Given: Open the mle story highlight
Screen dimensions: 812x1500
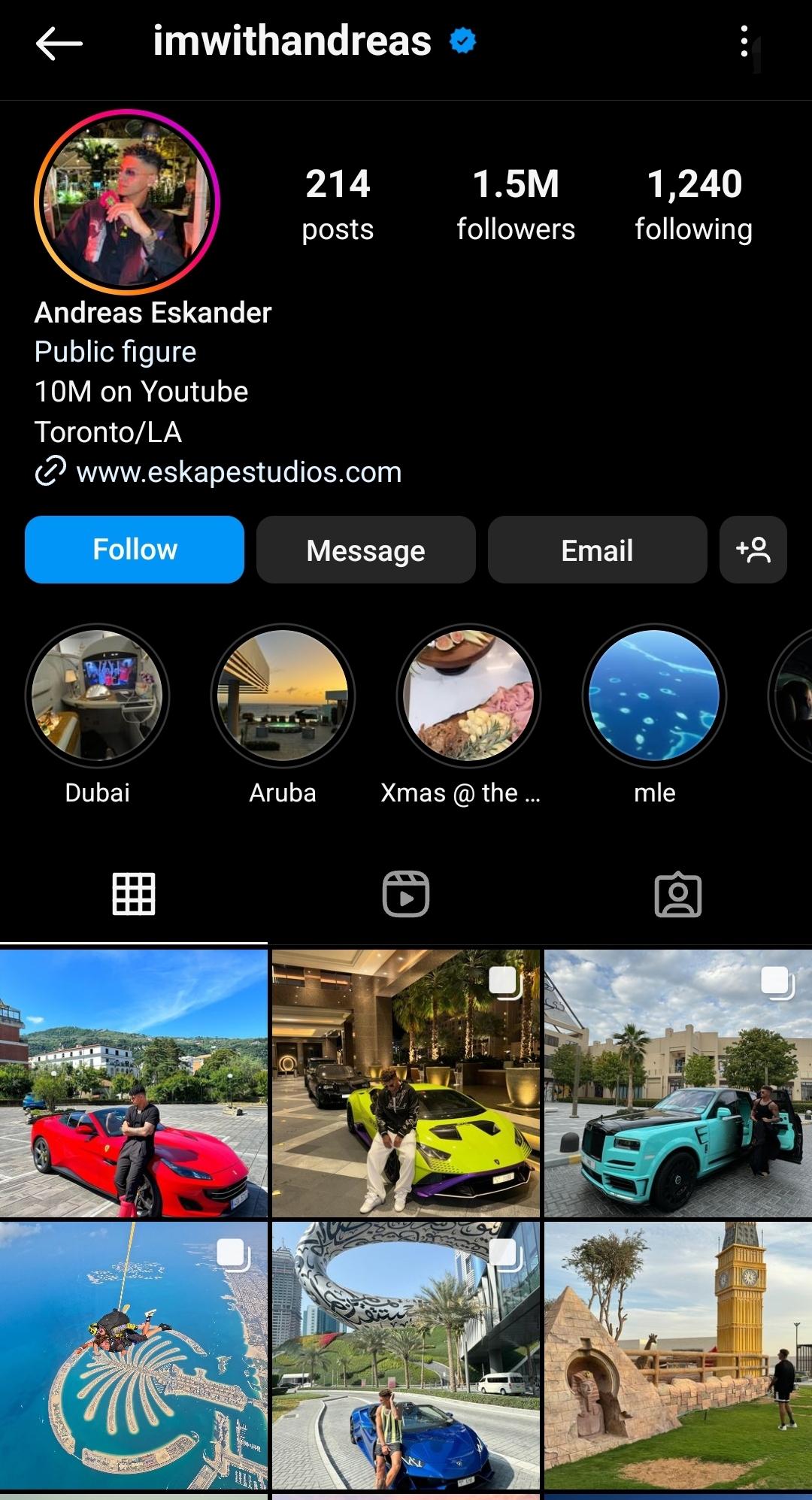Looking at the screenshot, I should click(x=654, y=695).
